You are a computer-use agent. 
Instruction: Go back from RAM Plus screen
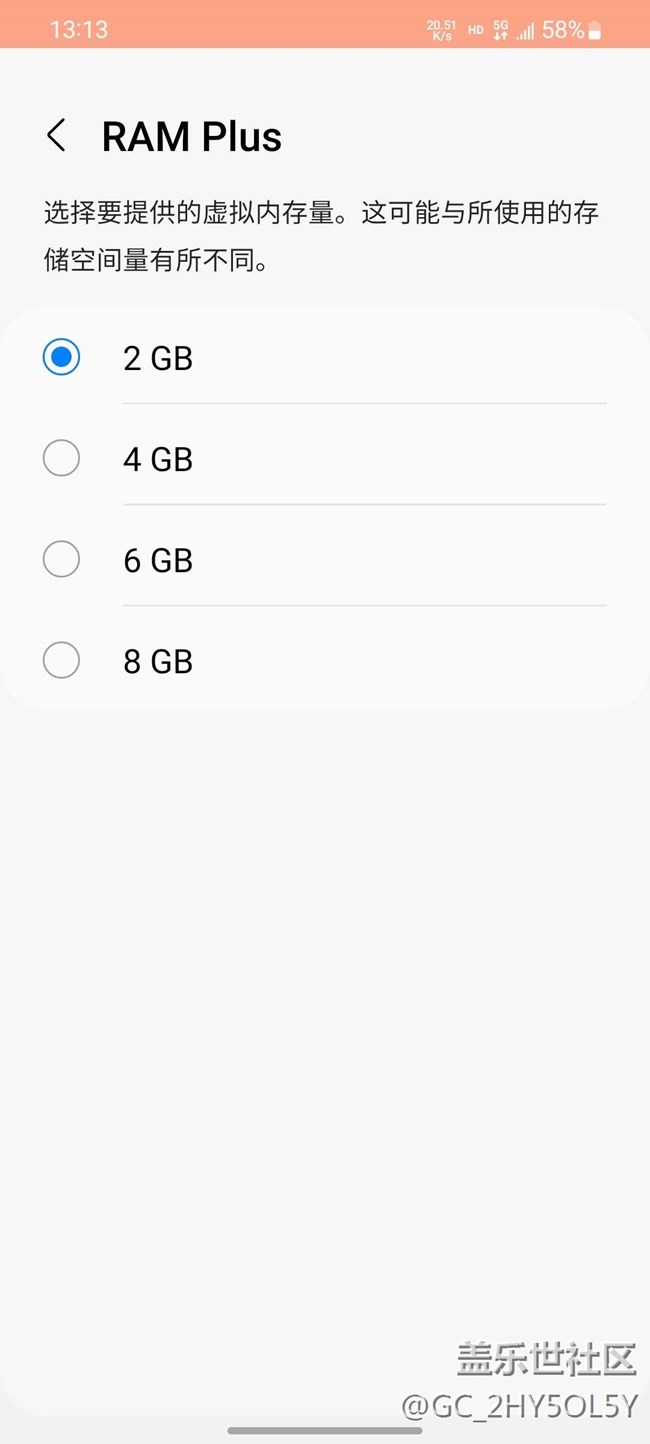[57, 136]
